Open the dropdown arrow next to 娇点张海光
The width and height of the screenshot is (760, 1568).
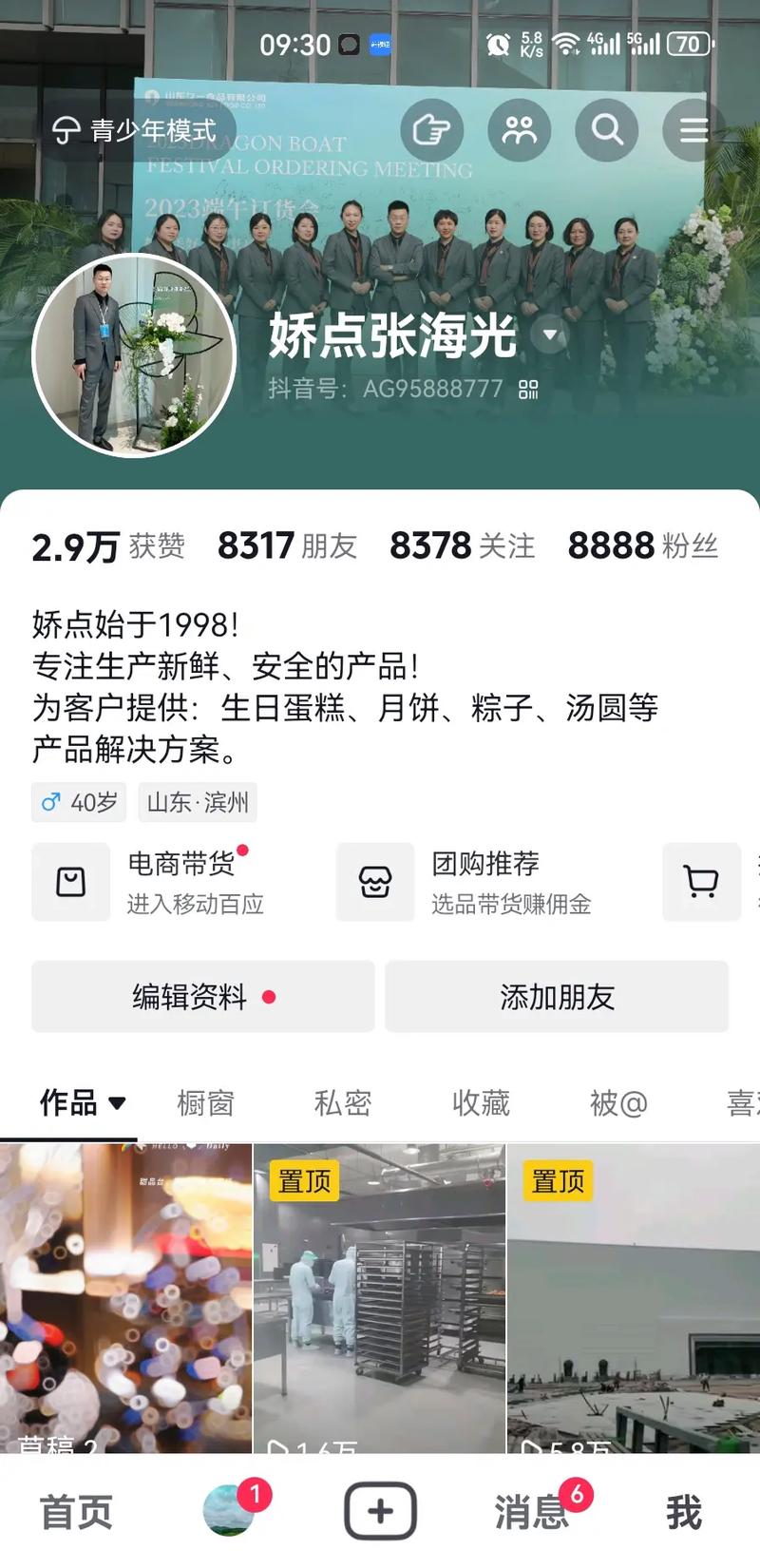click(x=548, y=337)
